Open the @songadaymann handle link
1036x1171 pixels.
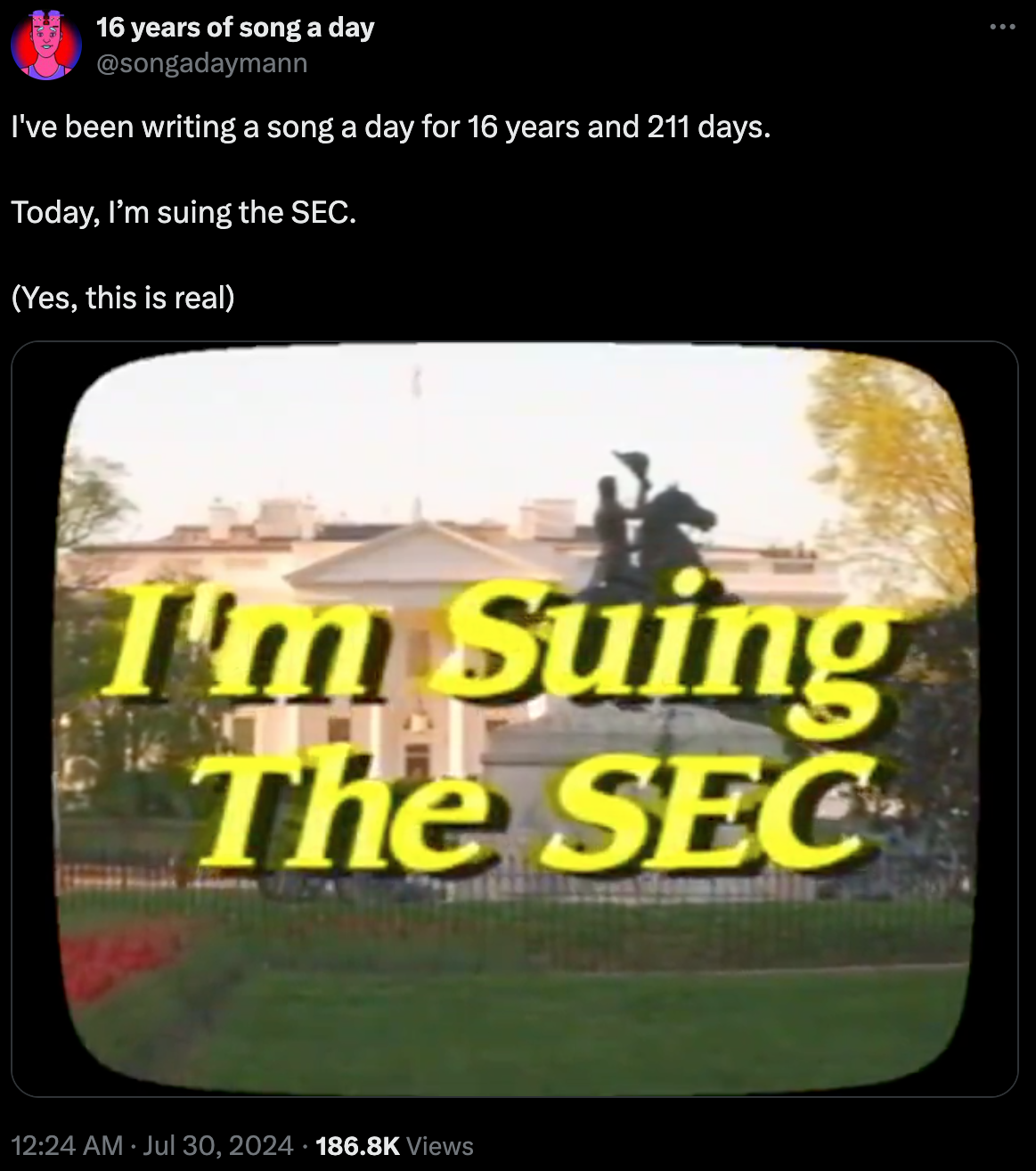point(201,63)
